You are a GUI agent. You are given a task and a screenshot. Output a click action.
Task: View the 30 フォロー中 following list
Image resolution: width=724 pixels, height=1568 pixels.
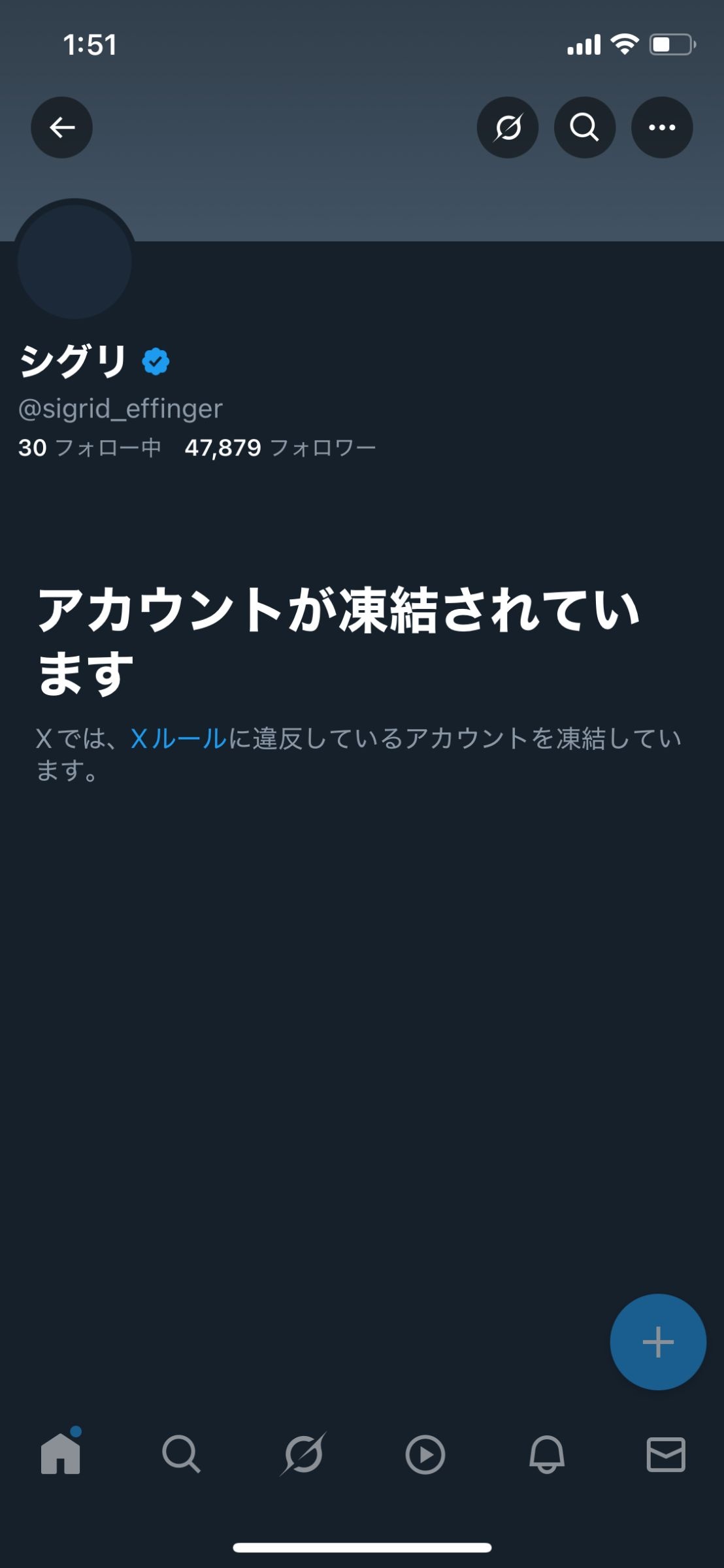click(90, 448)
